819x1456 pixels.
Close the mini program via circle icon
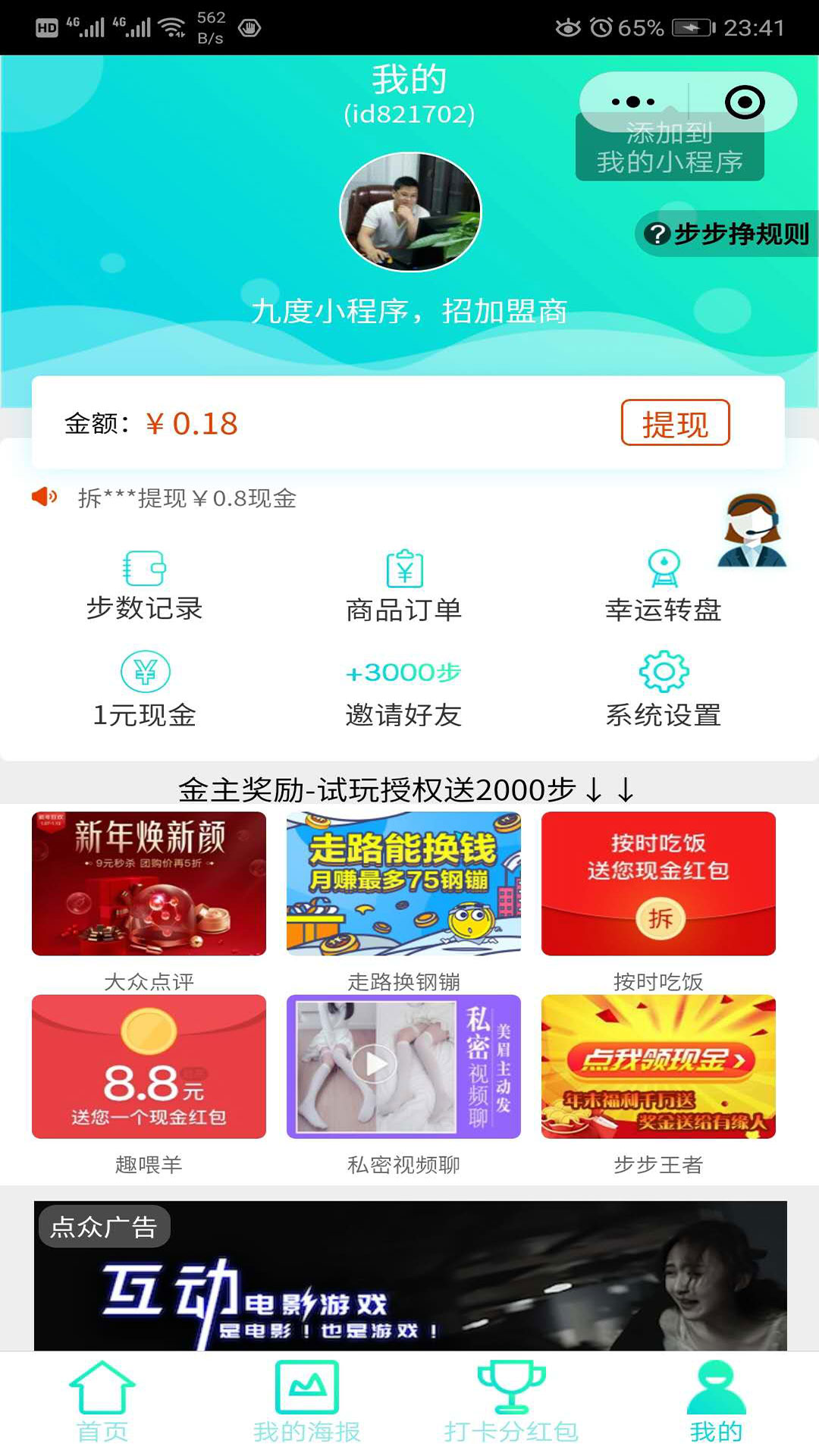click(x=744, y=102)
